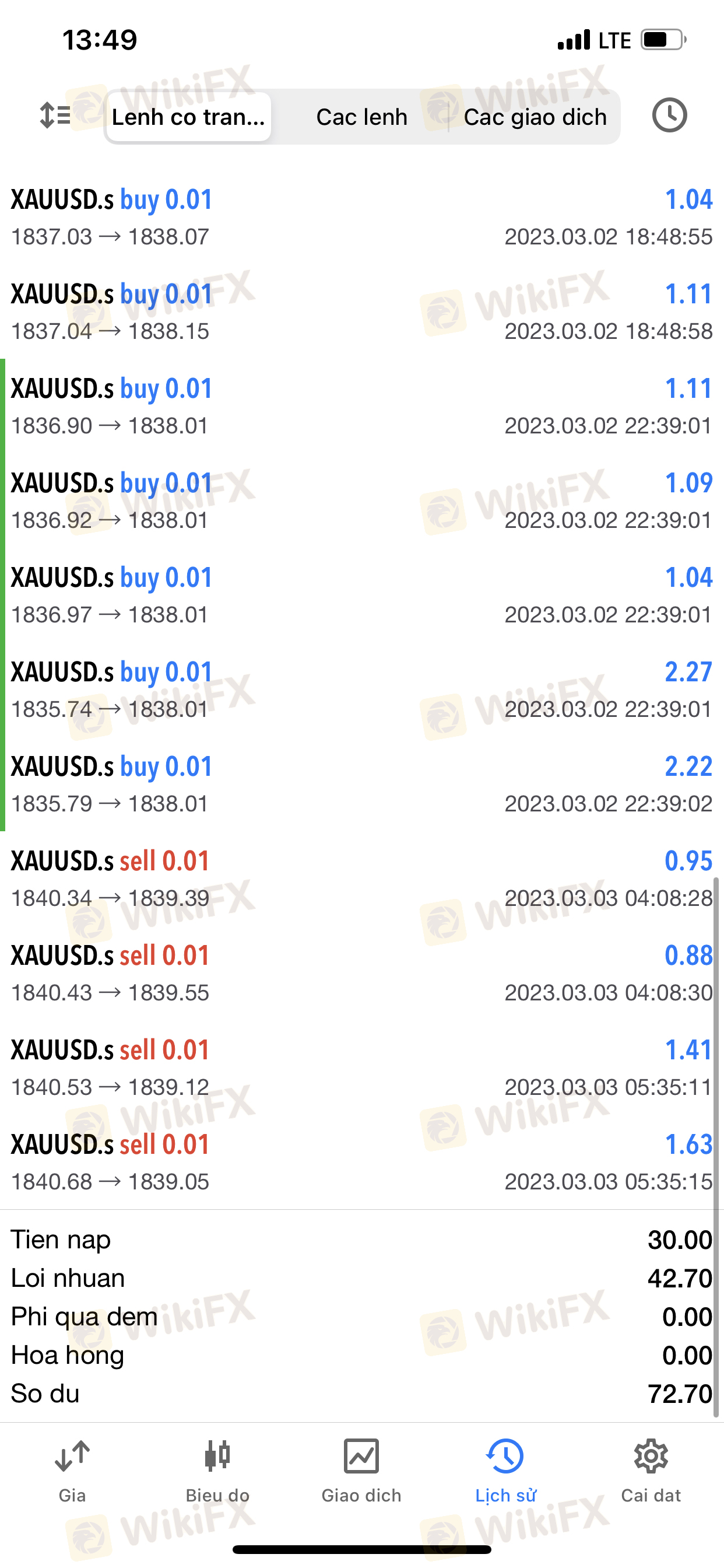
Task: Select the Lenh co tran segment
Action: [x=189, y=116]
